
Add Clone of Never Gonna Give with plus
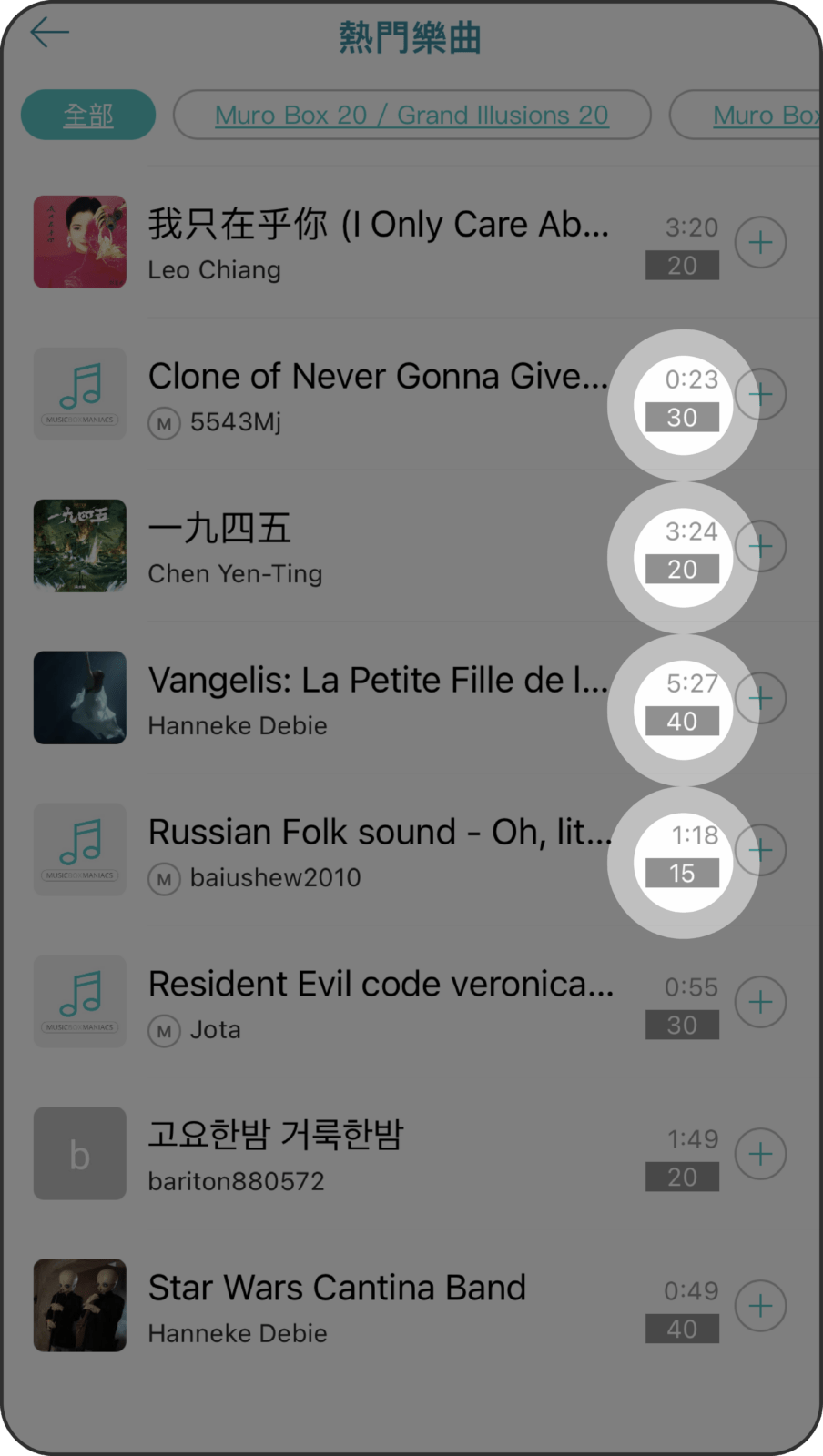click(760, 394)
